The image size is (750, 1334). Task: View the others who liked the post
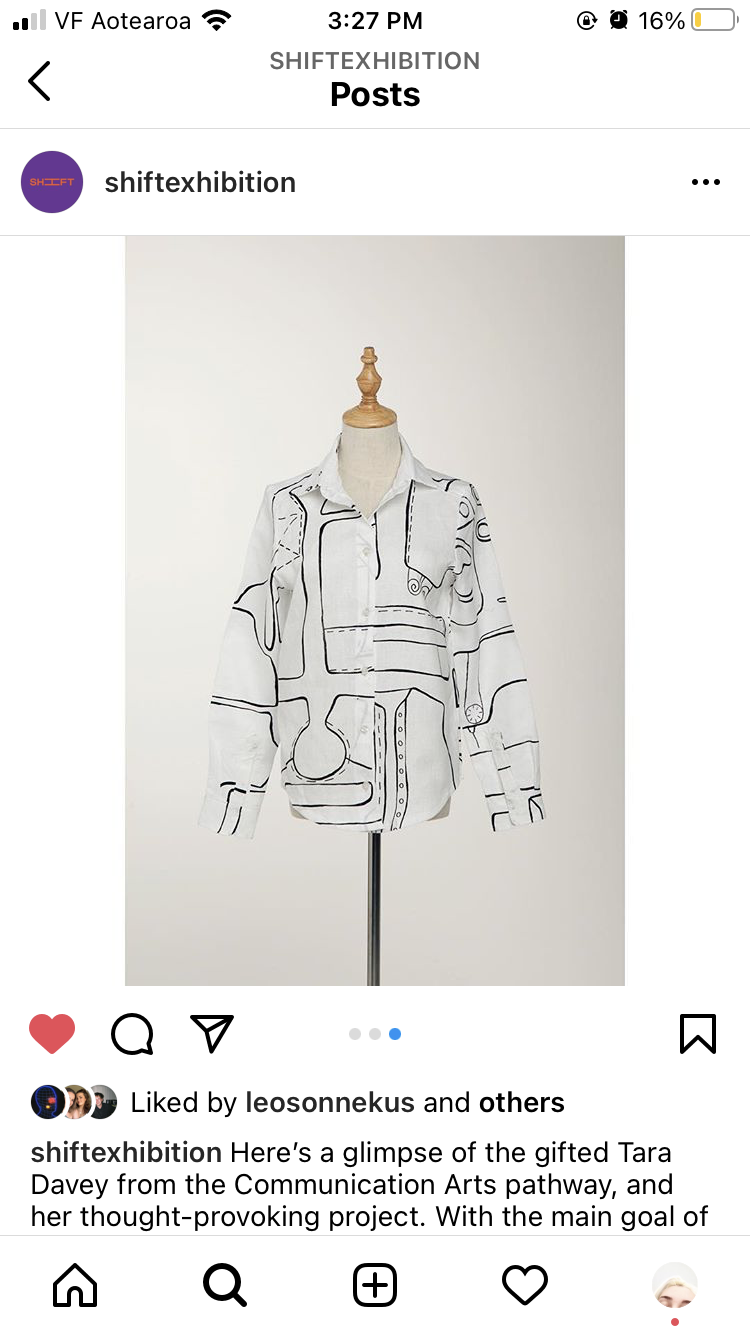(522, 1102)
